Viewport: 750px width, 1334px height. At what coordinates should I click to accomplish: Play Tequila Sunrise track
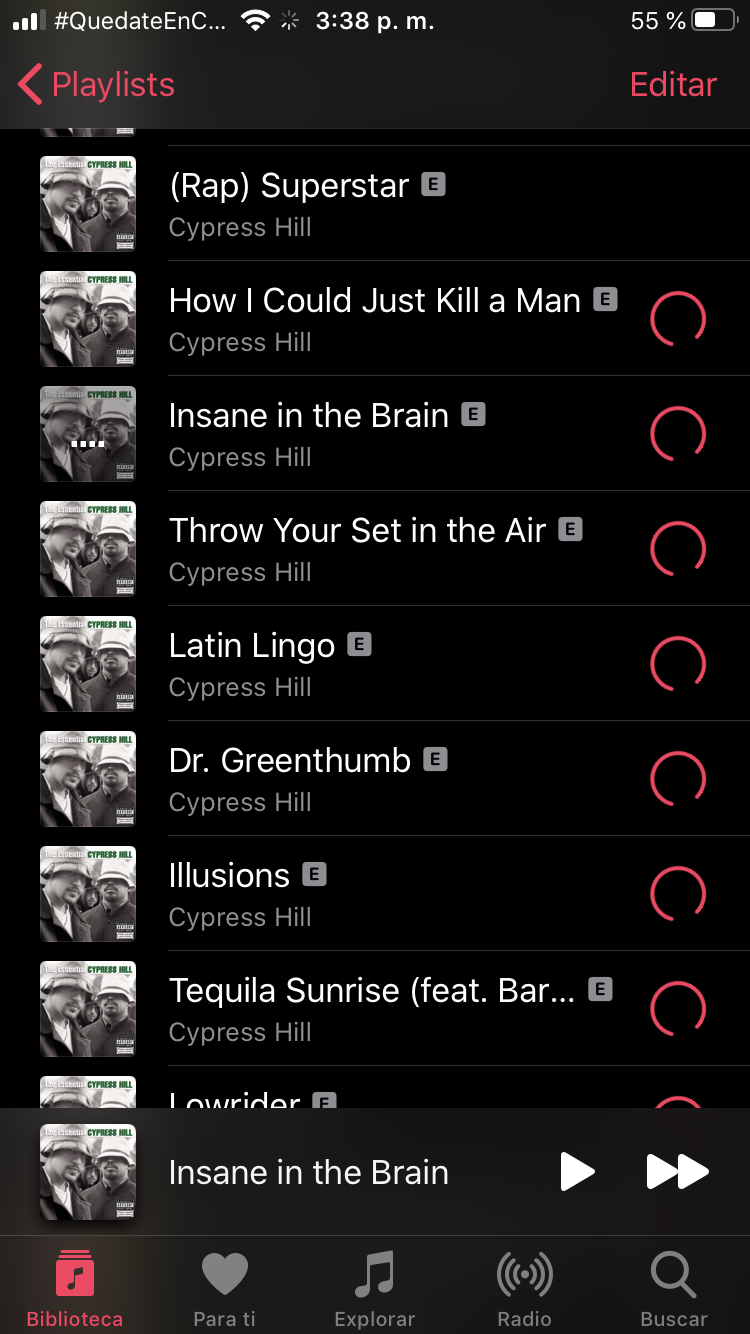pos(372,1009)
